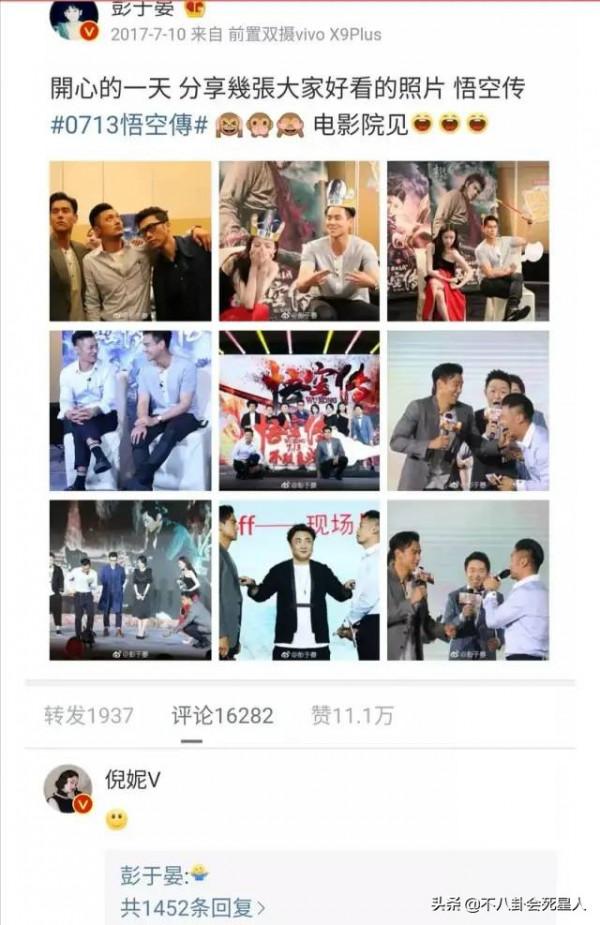
Task: Open 倪妮V's profile avatar
Action: tap(68, 789)
